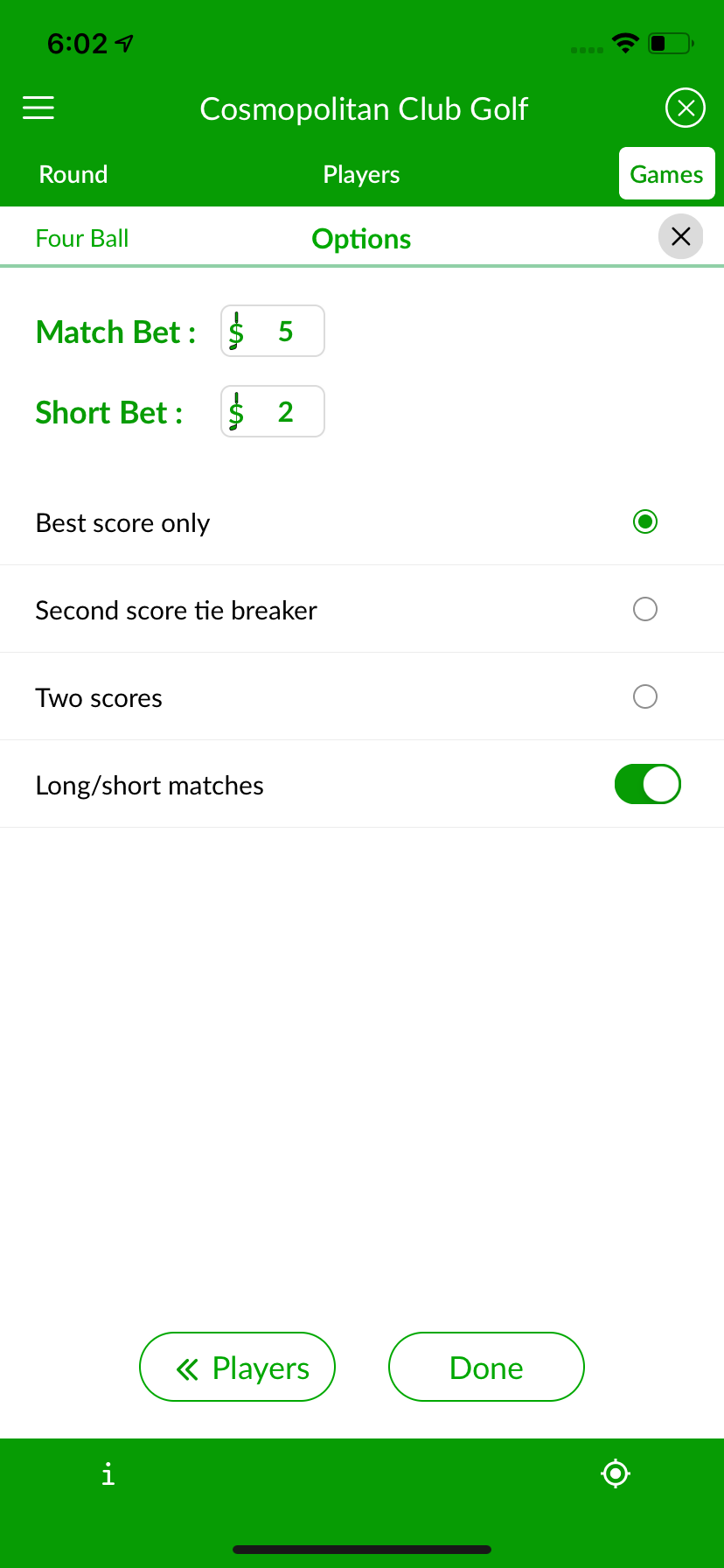Return to Players using the bottom button
This screenshot has width=724, height=1568.
coord(237,1367)
